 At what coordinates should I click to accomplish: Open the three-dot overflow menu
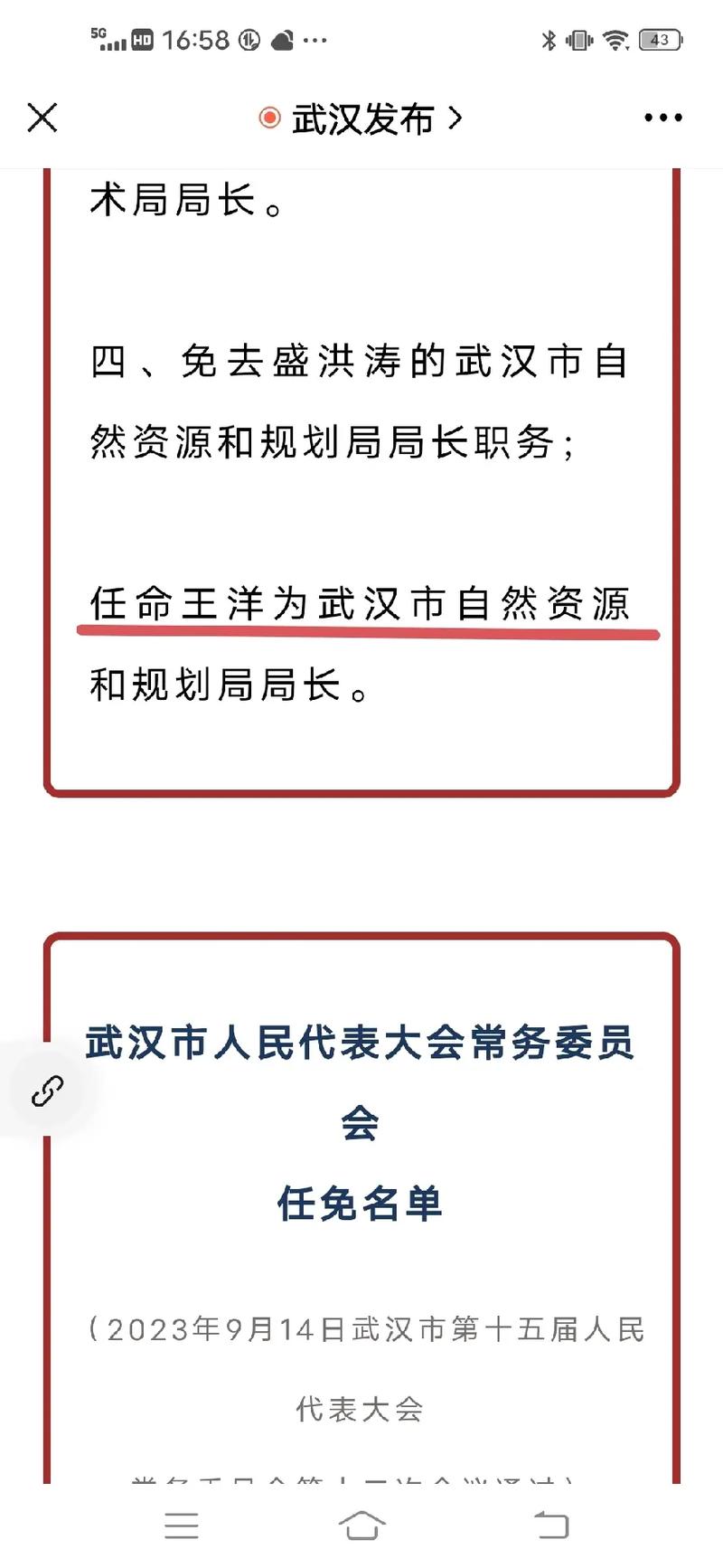coord(662,118)
